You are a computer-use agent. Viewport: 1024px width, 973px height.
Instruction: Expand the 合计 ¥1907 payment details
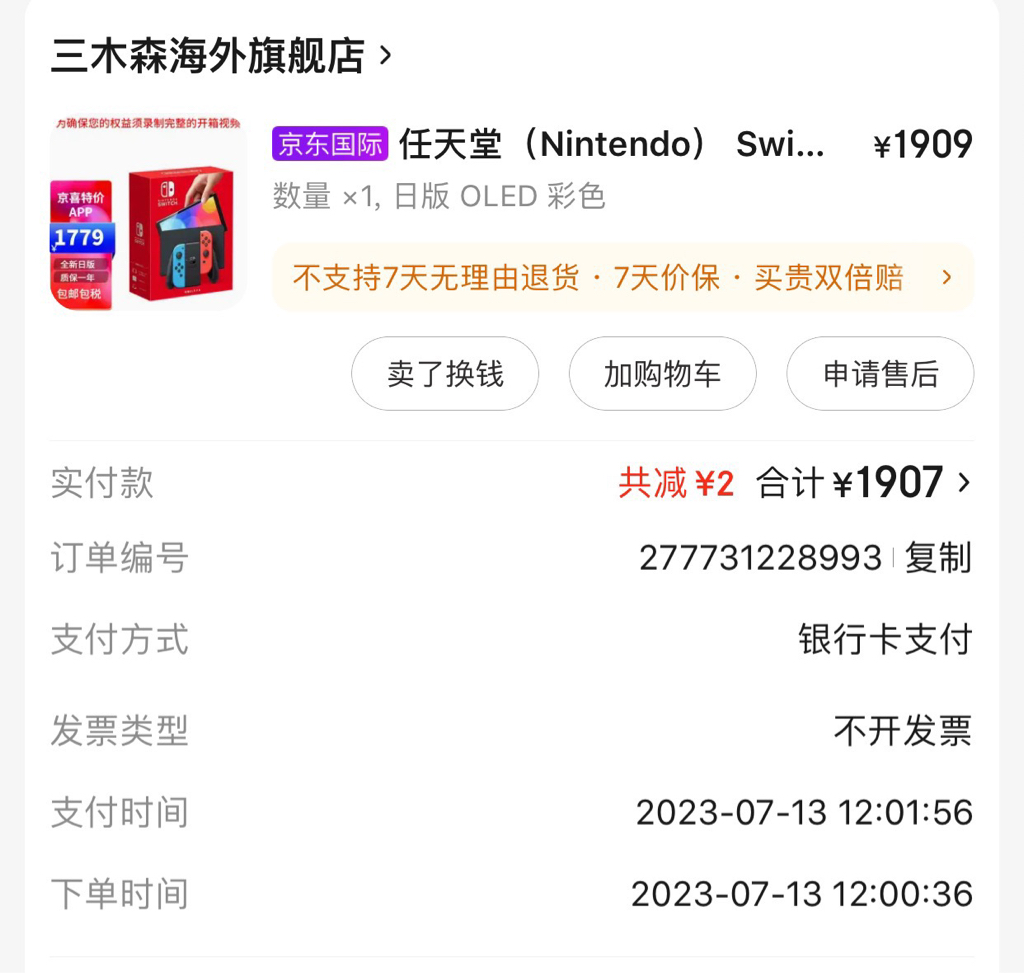point(863,483)
